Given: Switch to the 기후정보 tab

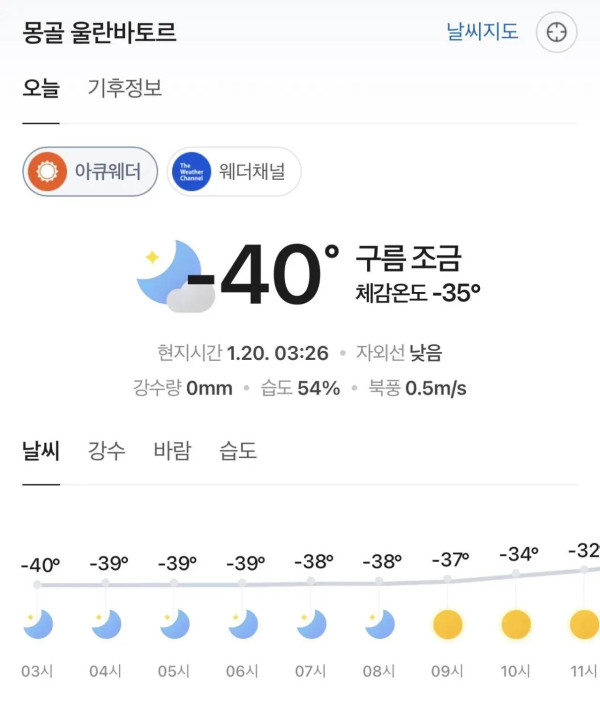Looking at the screenshot, I should click(x=125, y=88).
